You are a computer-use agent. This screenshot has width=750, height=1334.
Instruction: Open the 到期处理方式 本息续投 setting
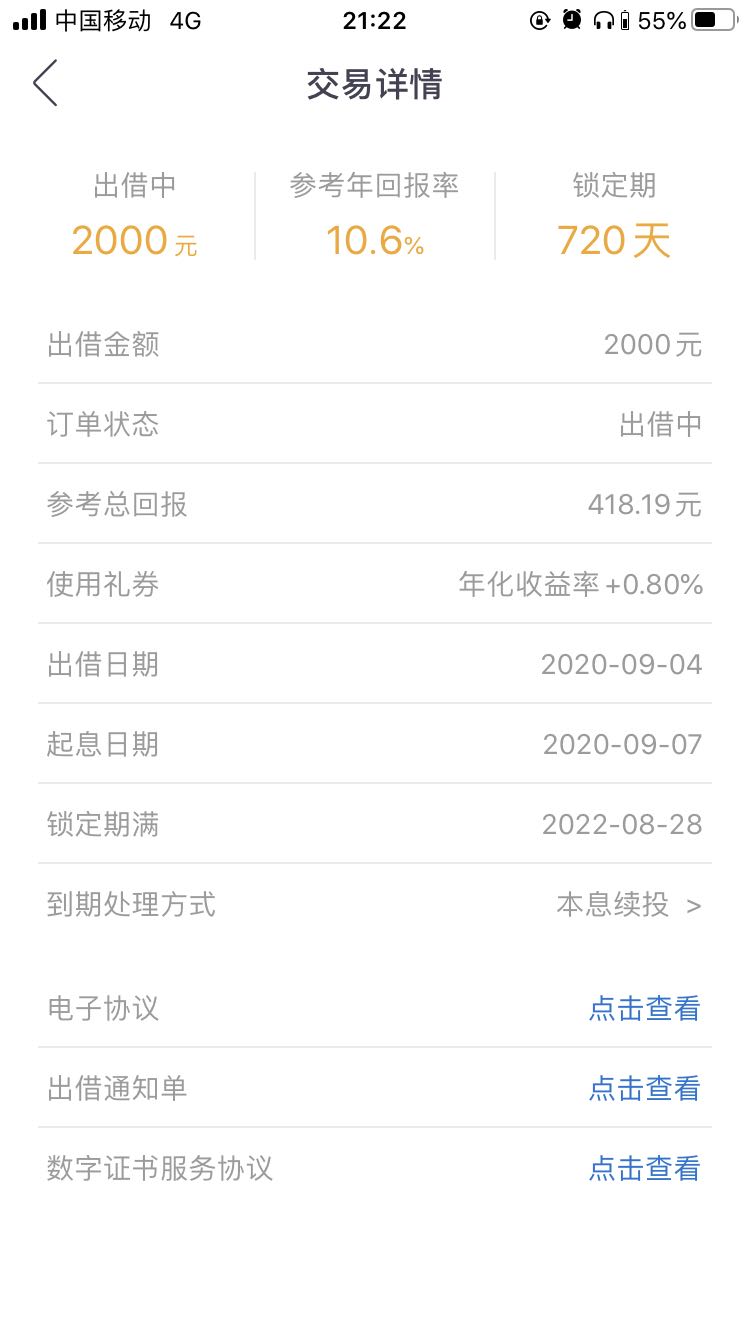tap(375, 905)
